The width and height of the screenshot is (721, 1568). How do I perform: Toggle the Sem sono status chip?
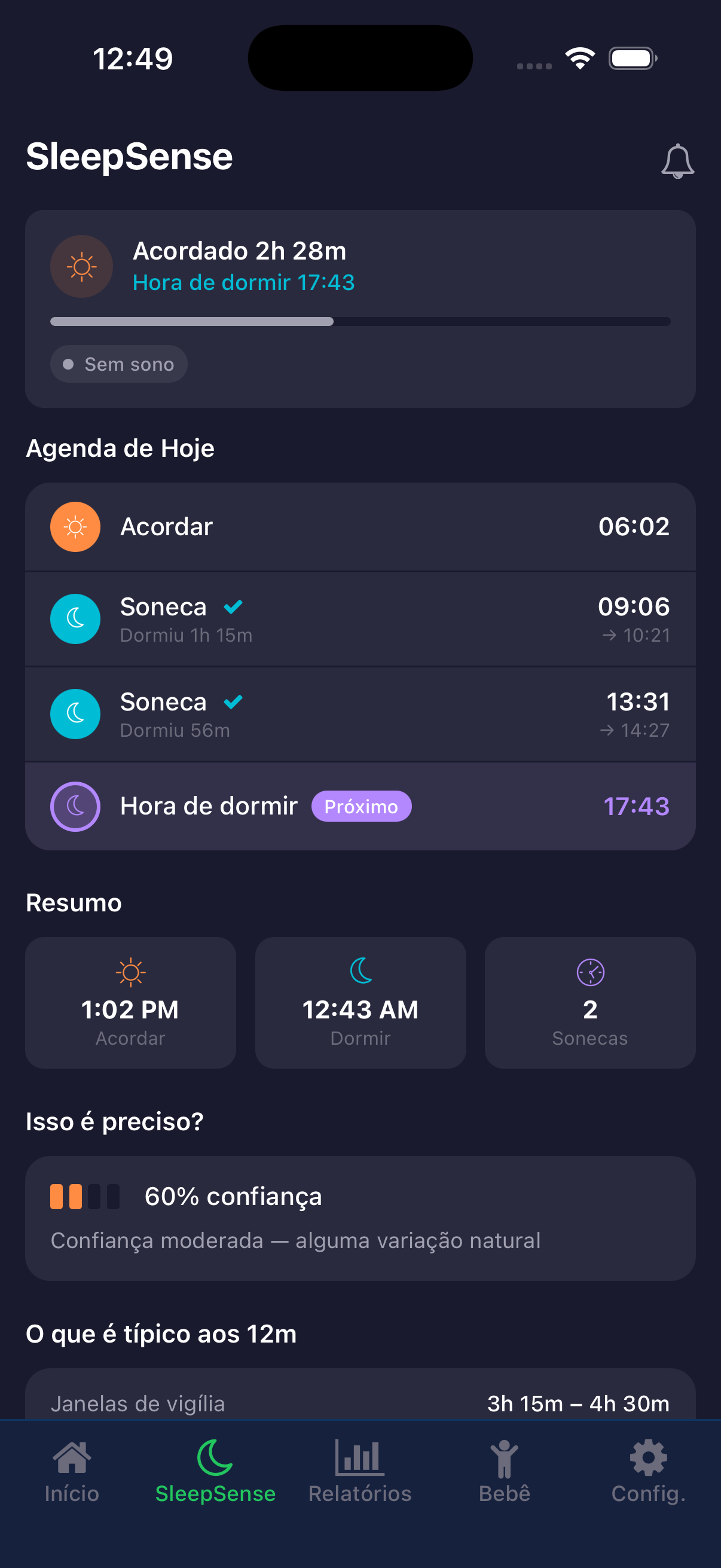[x=118, y=364]
